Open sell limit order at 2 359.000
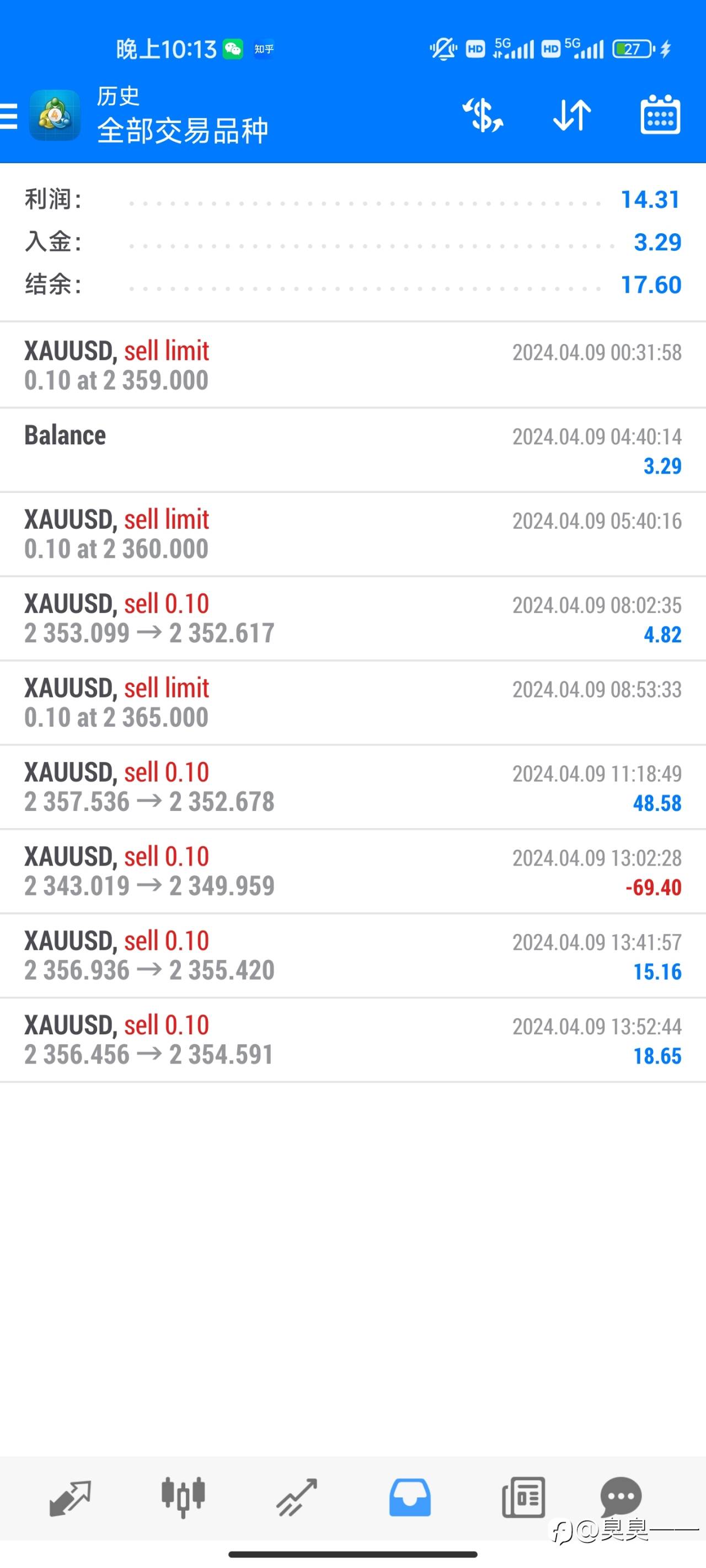This screenshot has height=1568, width=706. pyautogui.click(x=352, y=365)
